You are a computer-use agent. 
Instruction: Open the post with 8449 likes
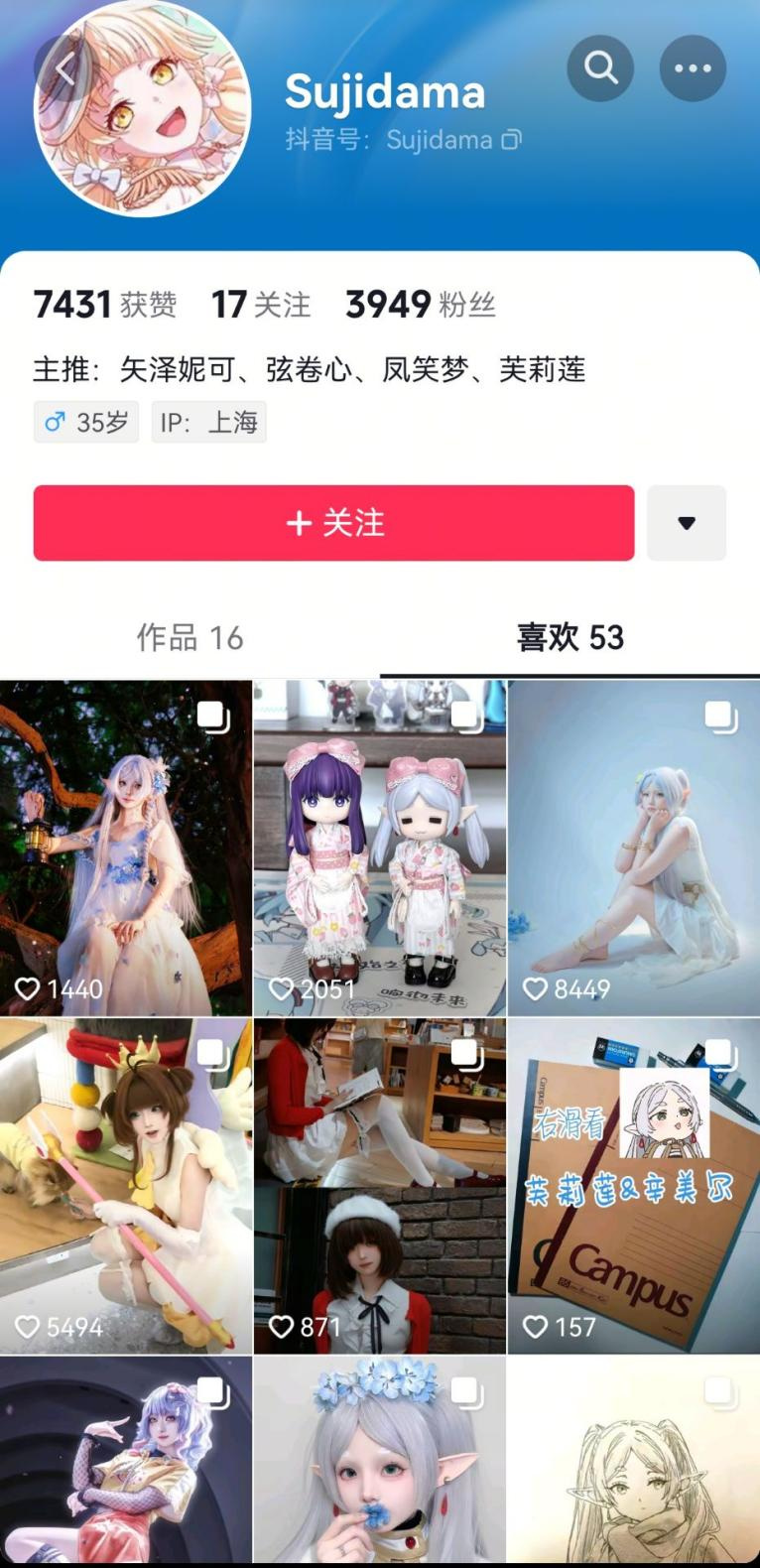point(633,848)
